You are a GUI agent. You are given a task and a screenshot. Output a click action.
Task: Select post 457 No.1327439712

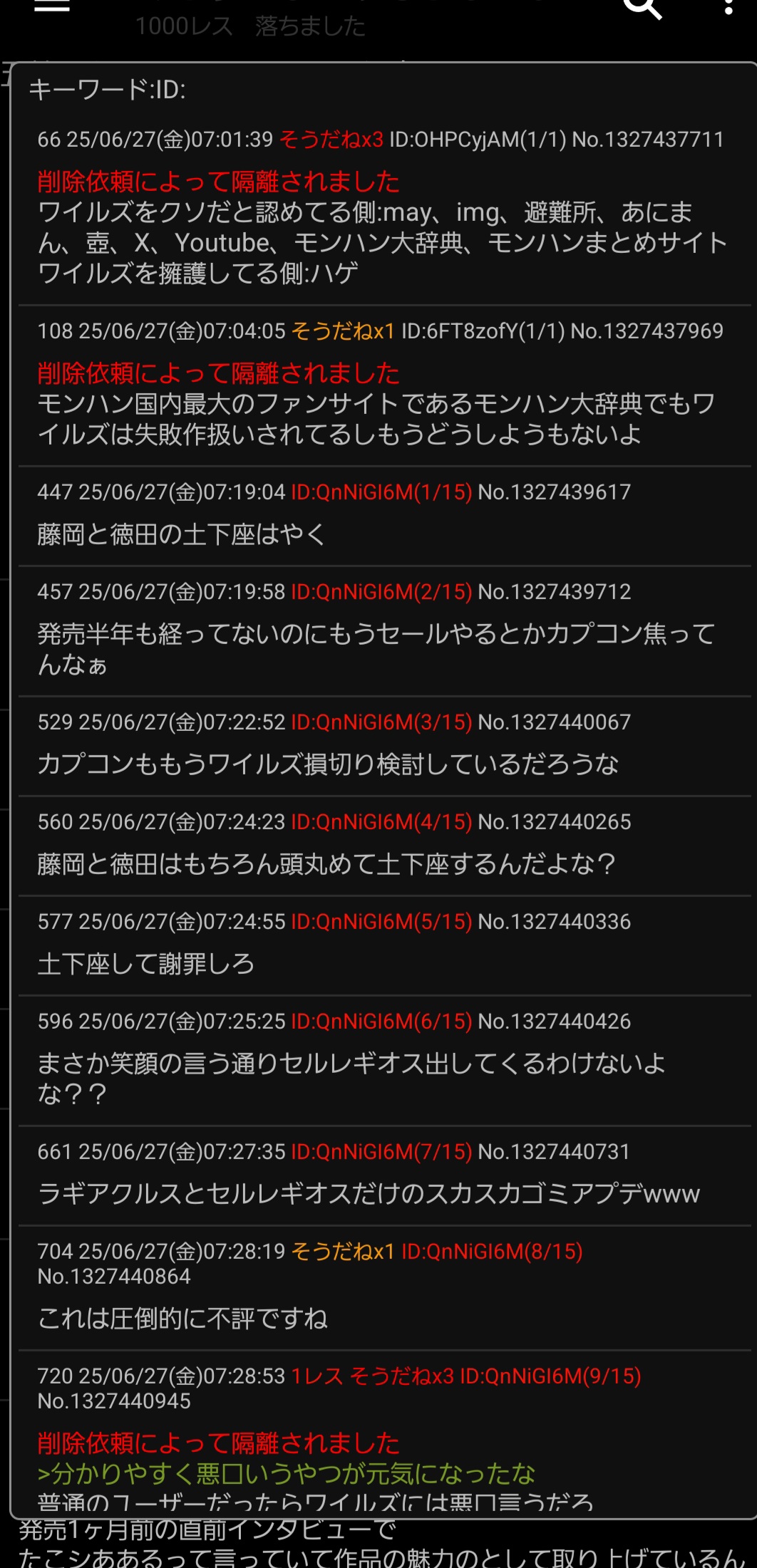point(384,631)
